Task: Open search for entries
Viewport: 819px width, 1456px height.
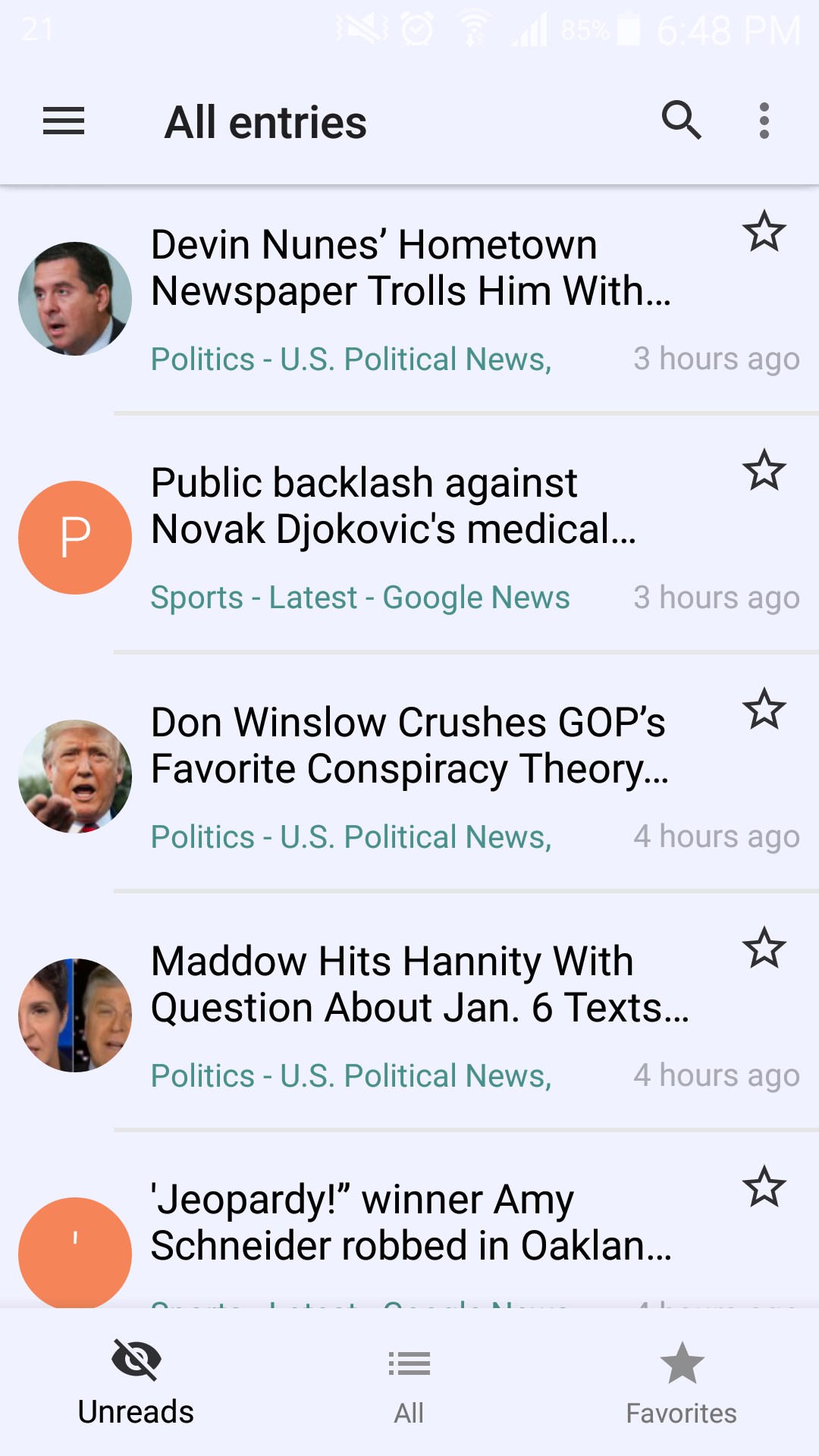Action: (681, 121)
